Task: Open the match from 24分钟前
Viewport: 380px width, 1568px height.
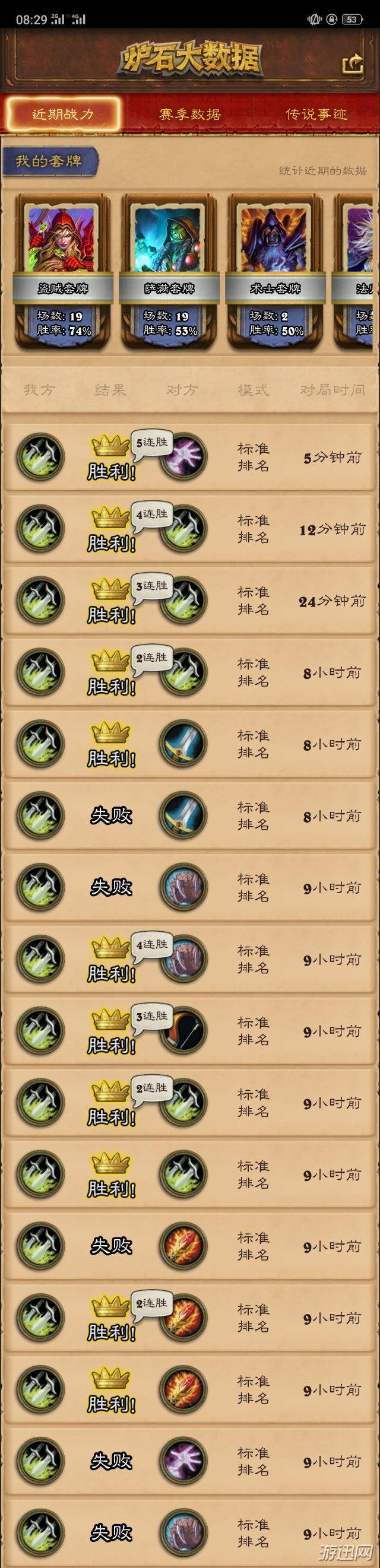Action: click(x=190, y=601)
